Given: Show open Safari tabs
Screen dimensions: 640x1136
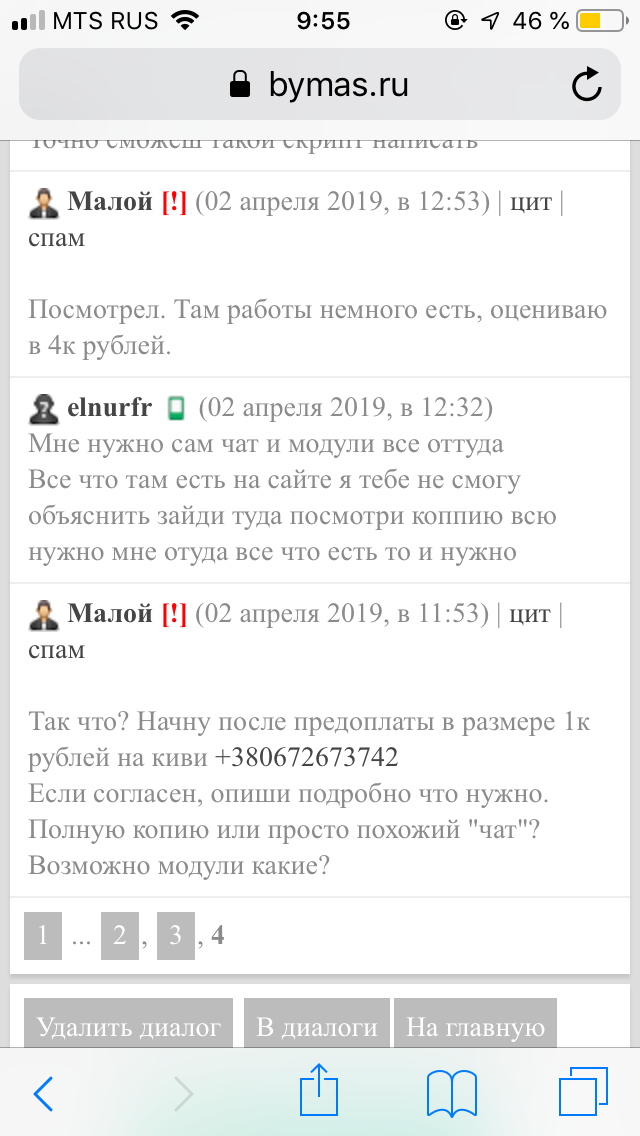Looking at the screenshot, I should 583,1092.
